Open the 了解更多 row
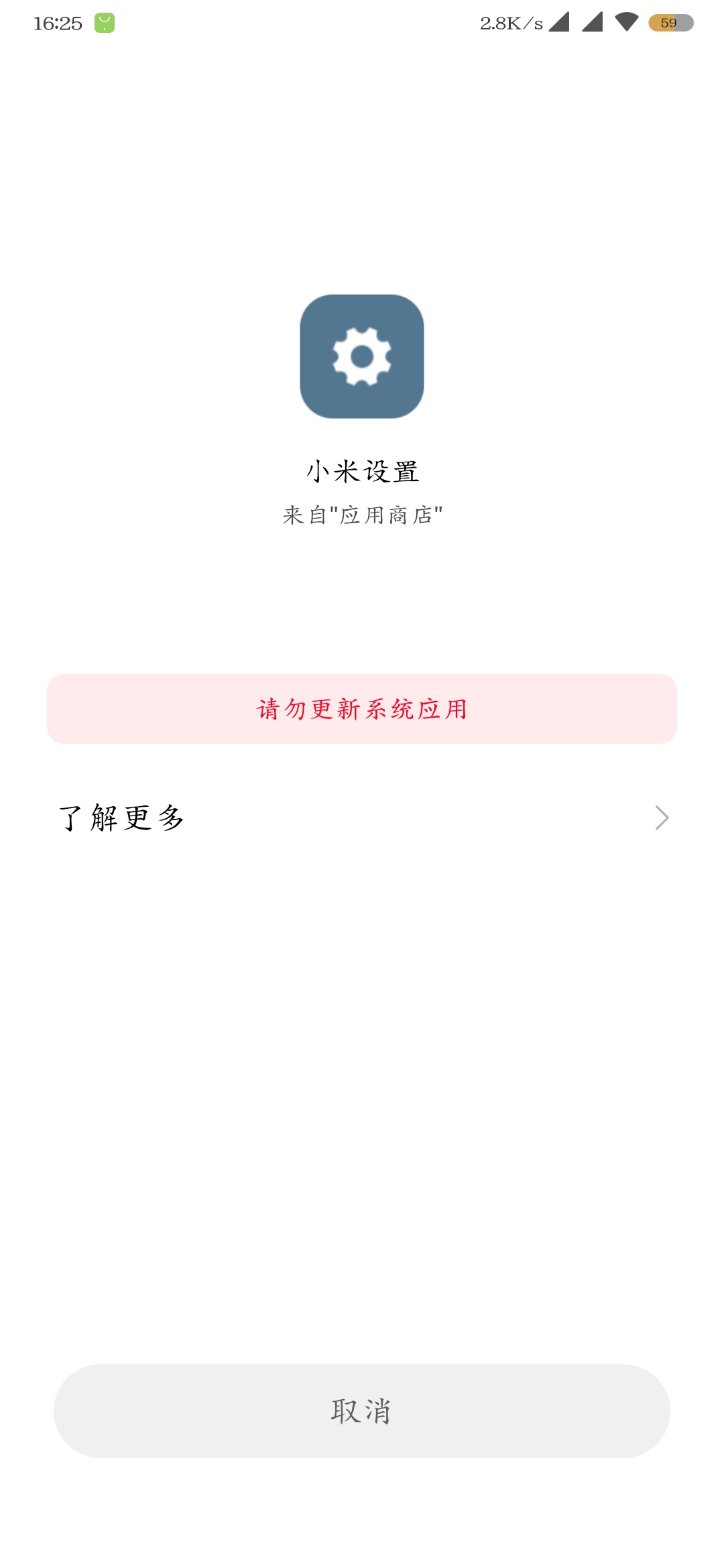724x1568 pixels. pyautogui.click(x=362, y=818)
